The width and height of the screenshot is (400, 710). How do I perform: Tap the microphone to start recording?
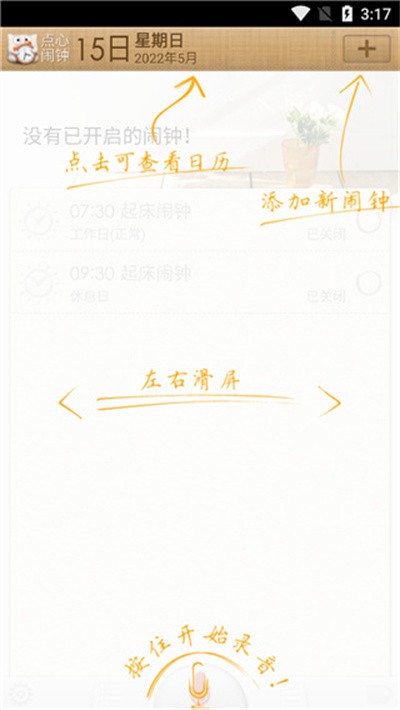198,685
